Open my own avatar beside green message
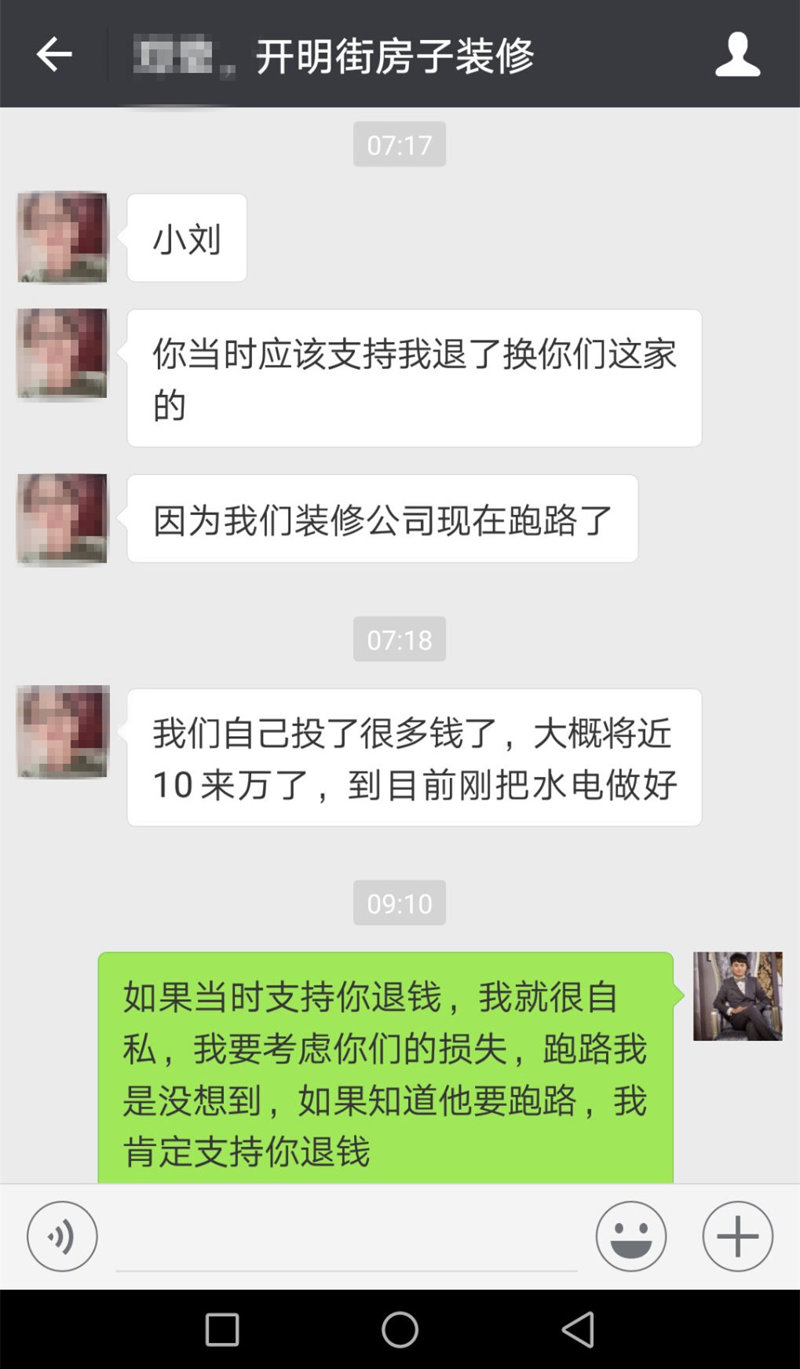The height and width of the screenshot is (1369, 800). [x=738, y=996]
